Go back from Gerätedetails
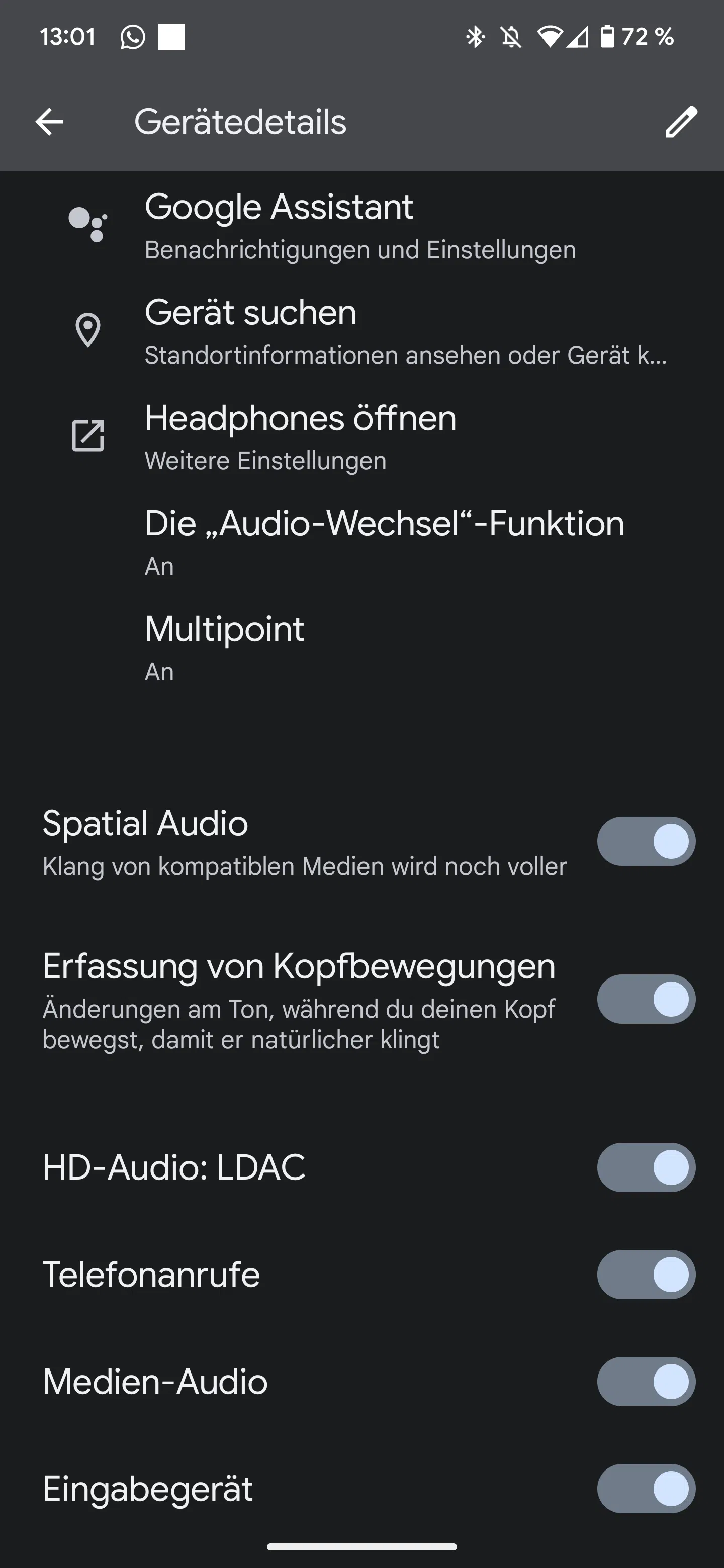724x1568 pixels. point(49,122)
